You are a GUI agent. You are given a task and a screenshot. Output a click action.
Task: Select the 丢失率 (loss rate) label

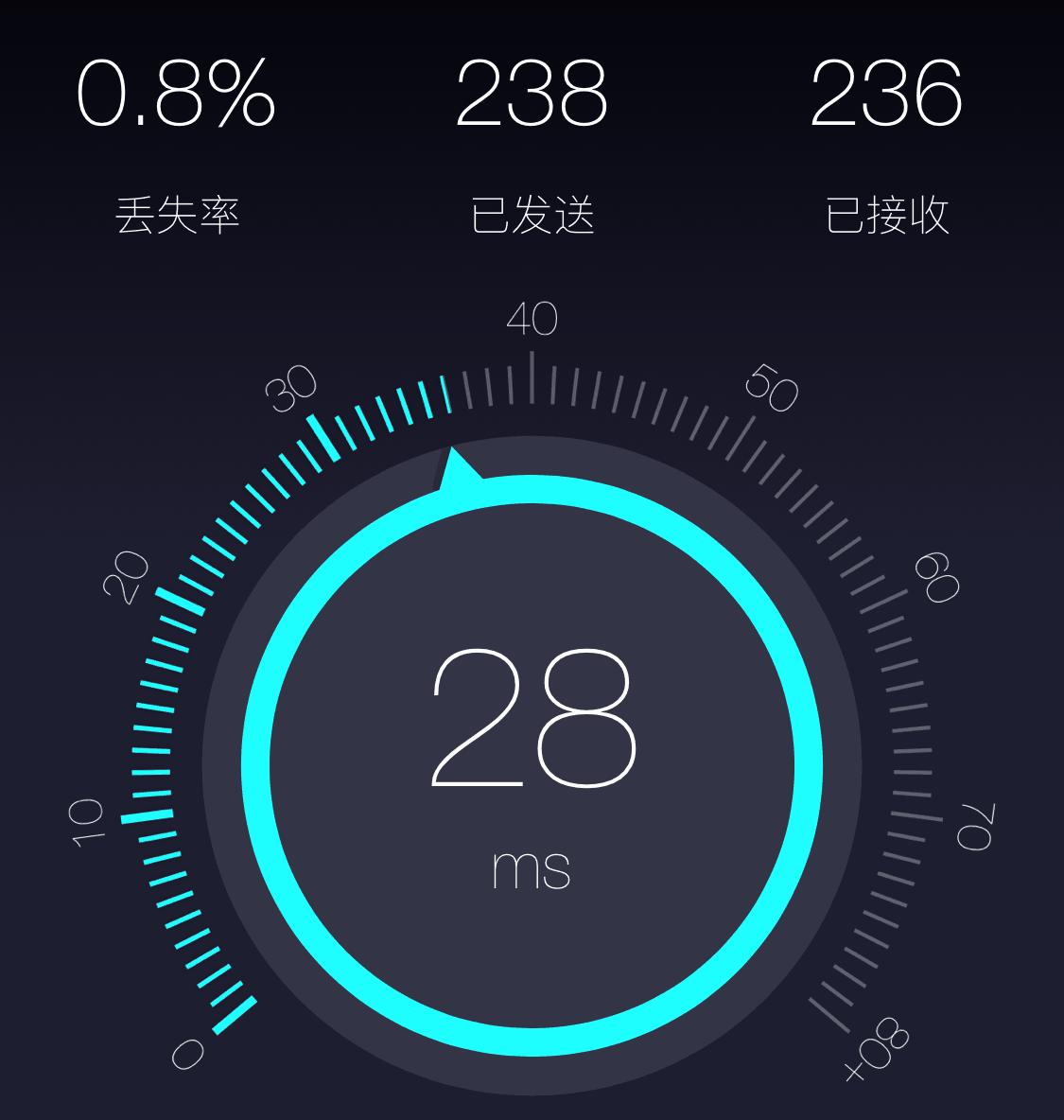tap(177, 213)
